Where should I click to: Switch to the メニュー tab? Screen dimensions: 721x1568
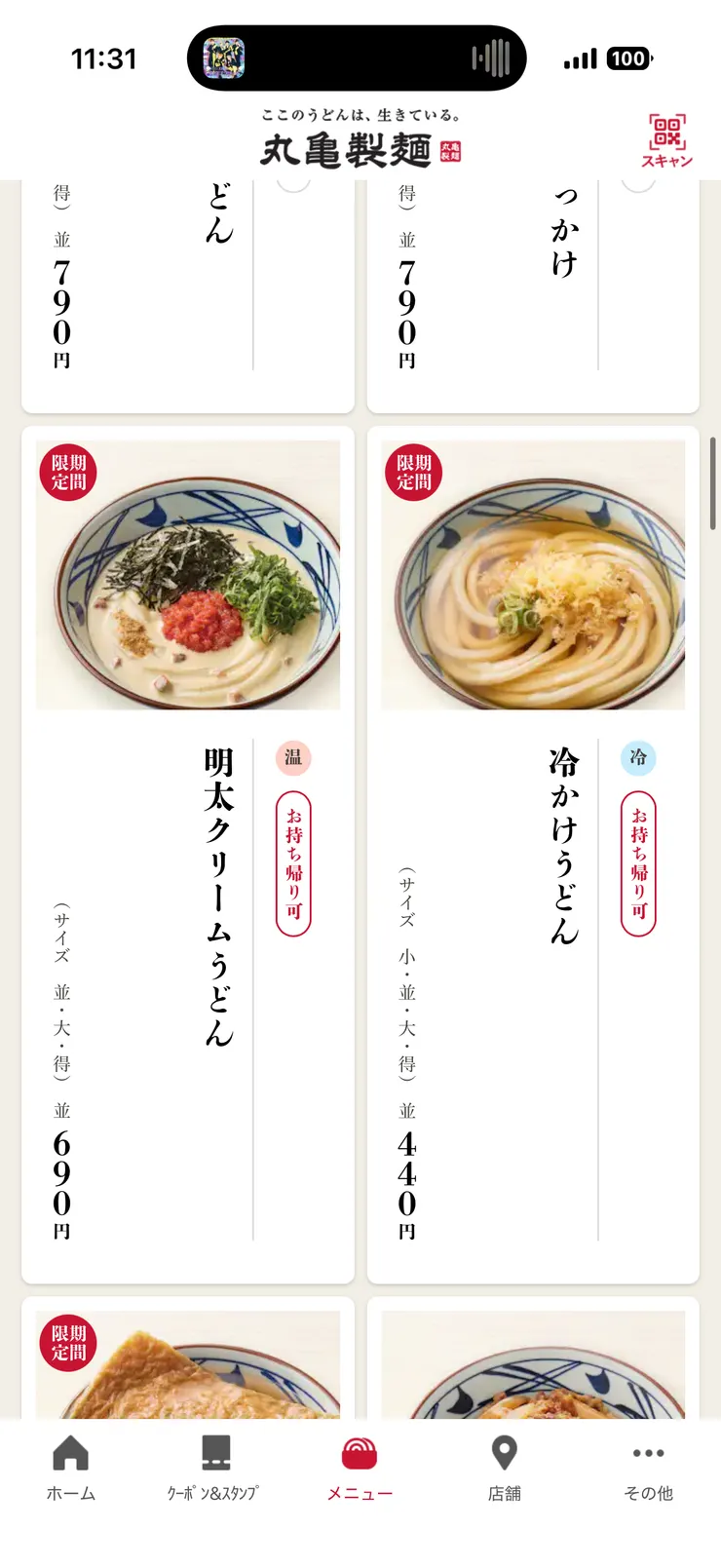pyautogui.click(x=360, y=1460)
